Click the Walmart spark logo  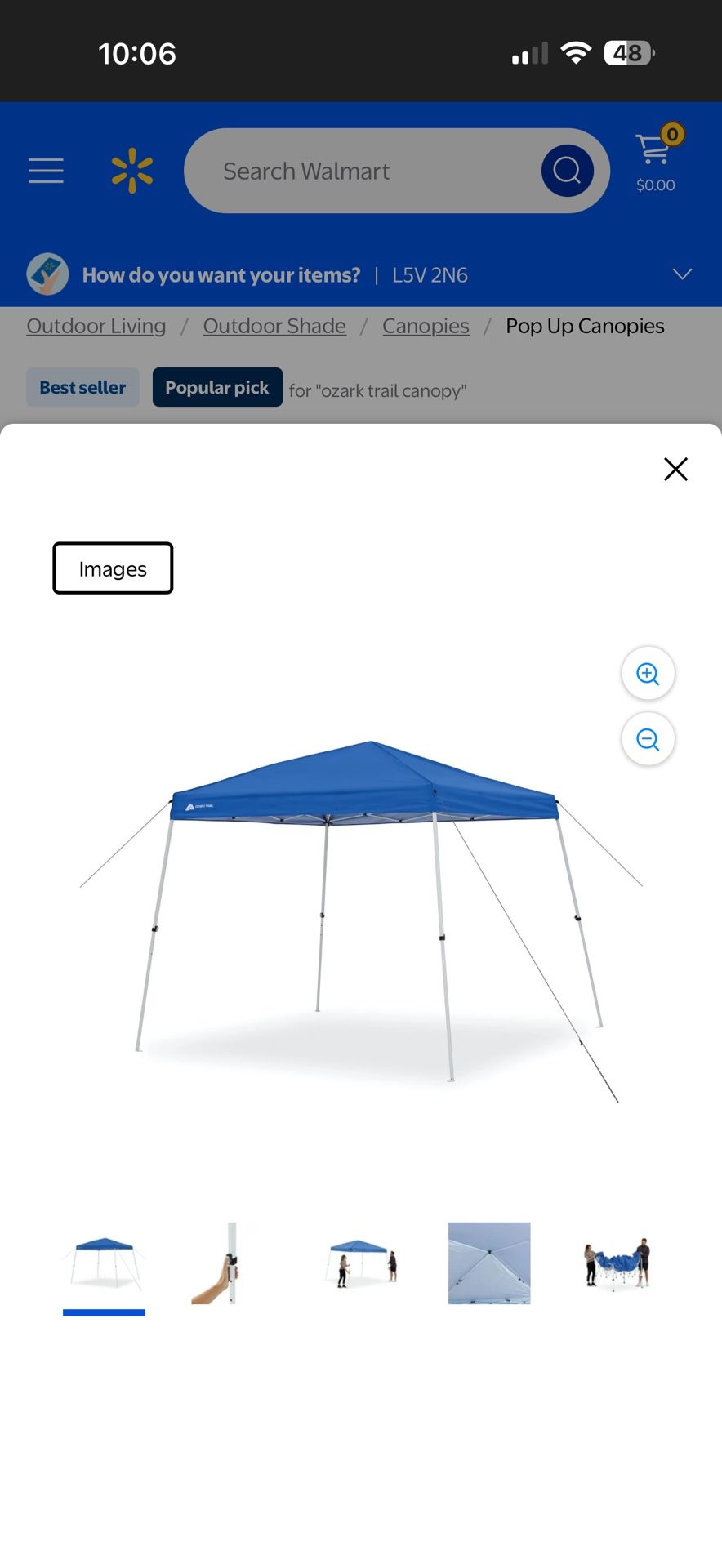coord(131,170)
